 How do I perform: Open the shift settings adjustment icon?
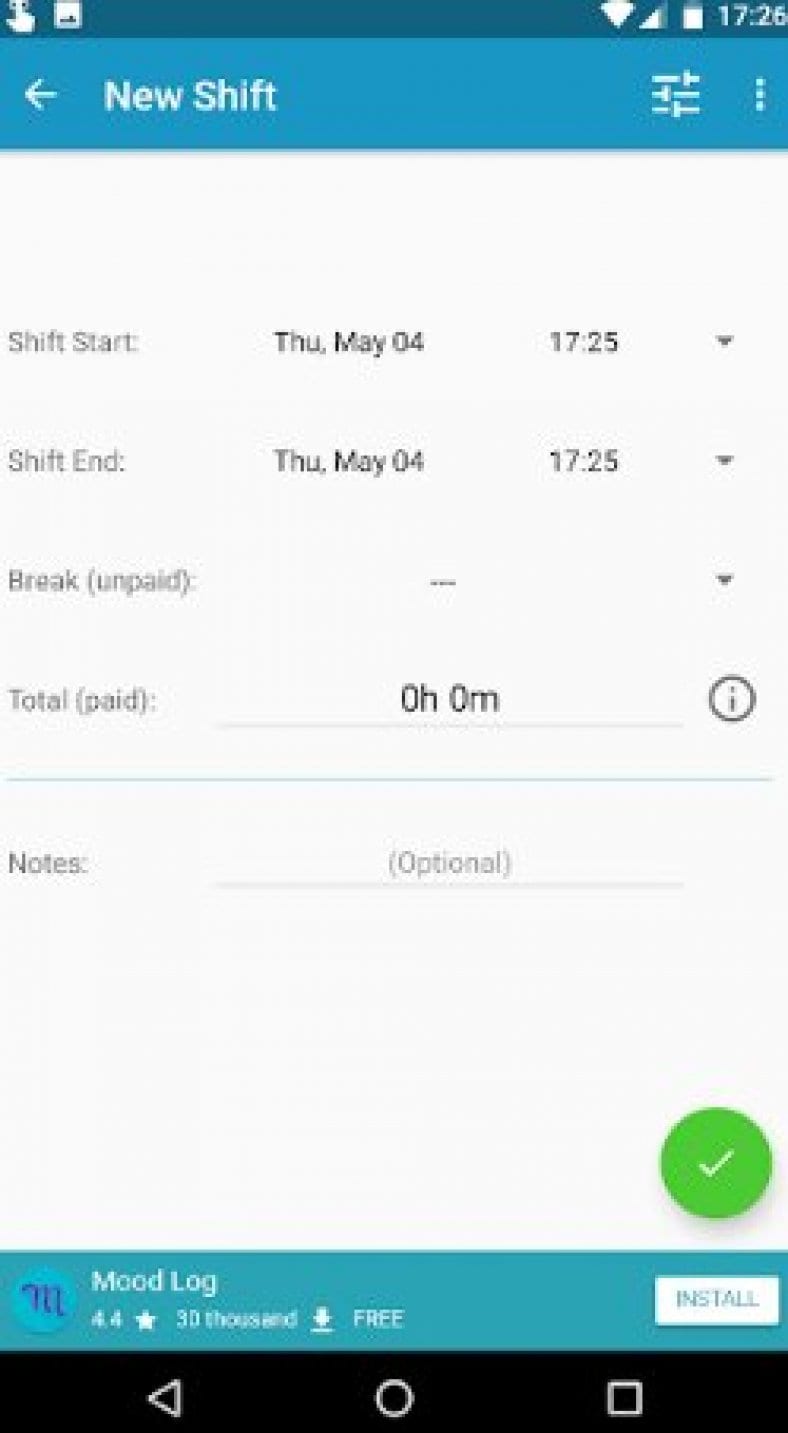(x=676, y=95)
